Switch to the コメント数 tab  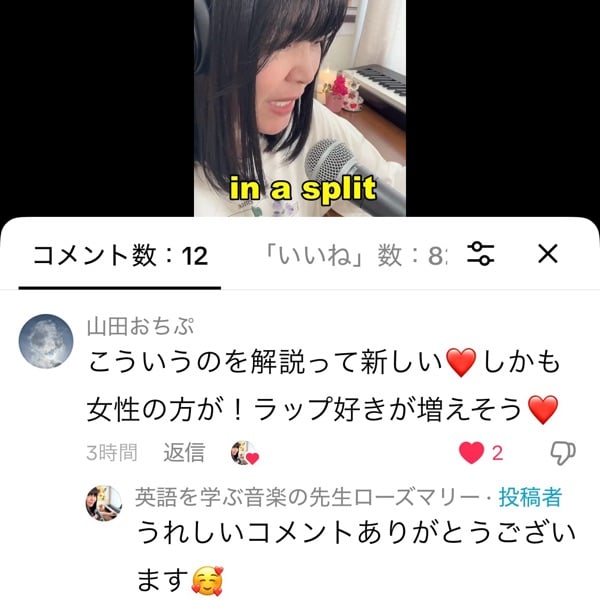120,256
